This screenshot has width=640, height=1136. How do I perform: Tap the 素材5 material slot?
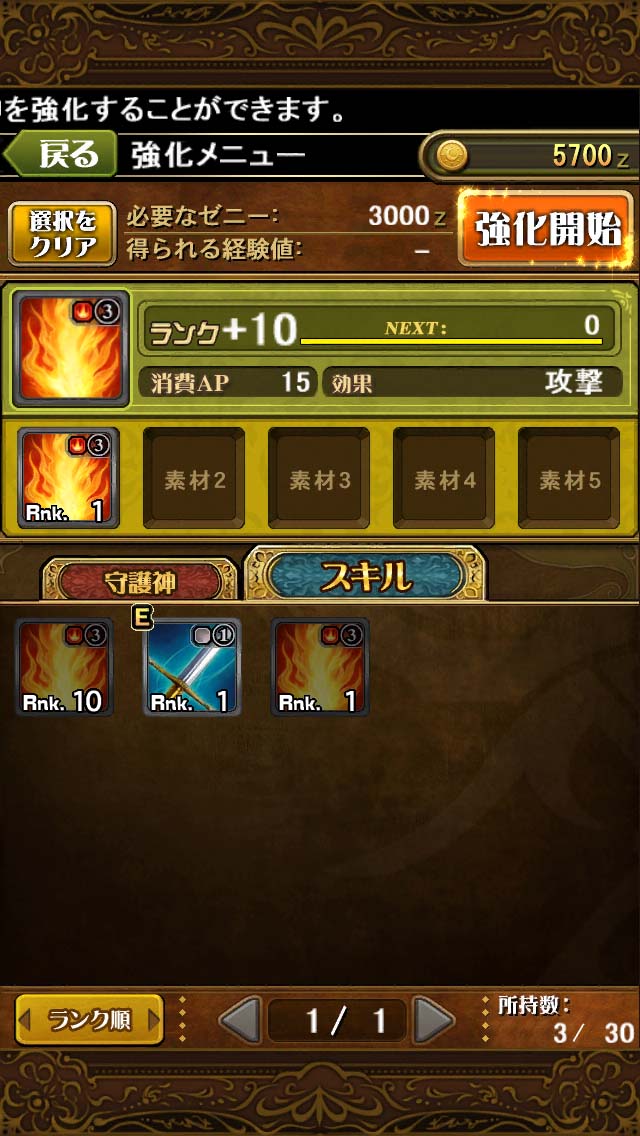pyautogui.click(x=569, y=478)
